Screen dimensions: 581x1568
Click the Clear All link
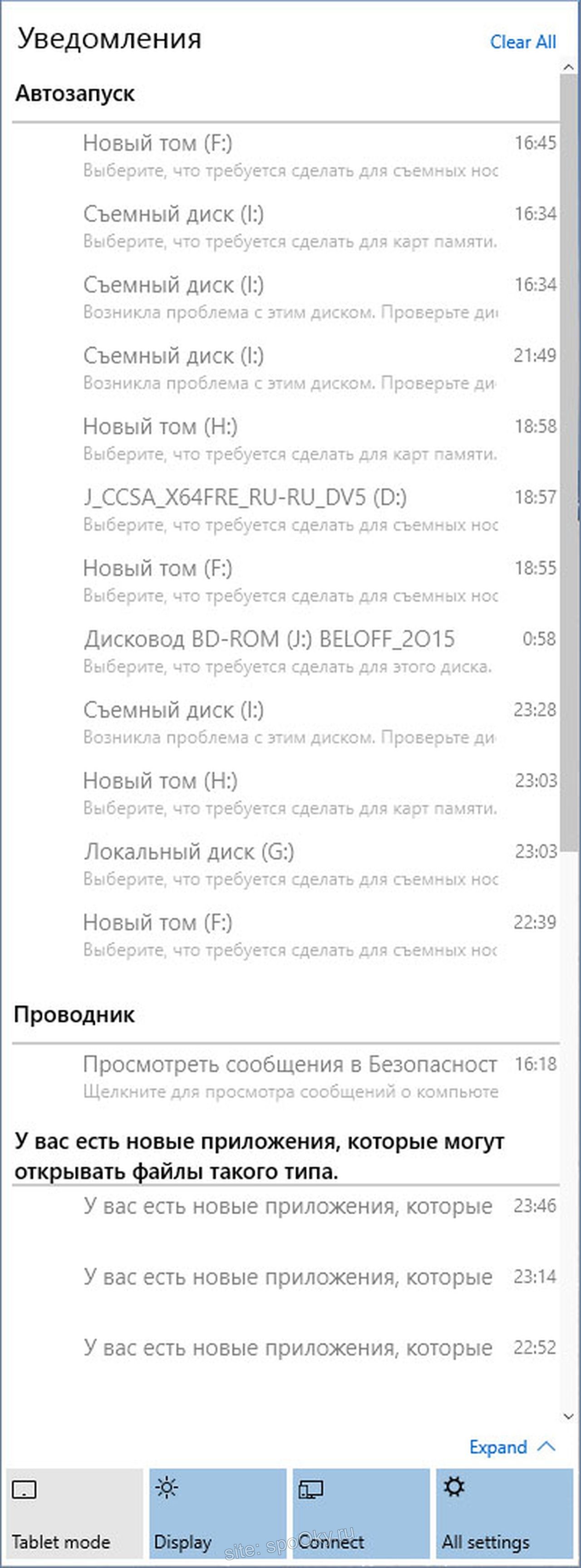tap(524, 41)
